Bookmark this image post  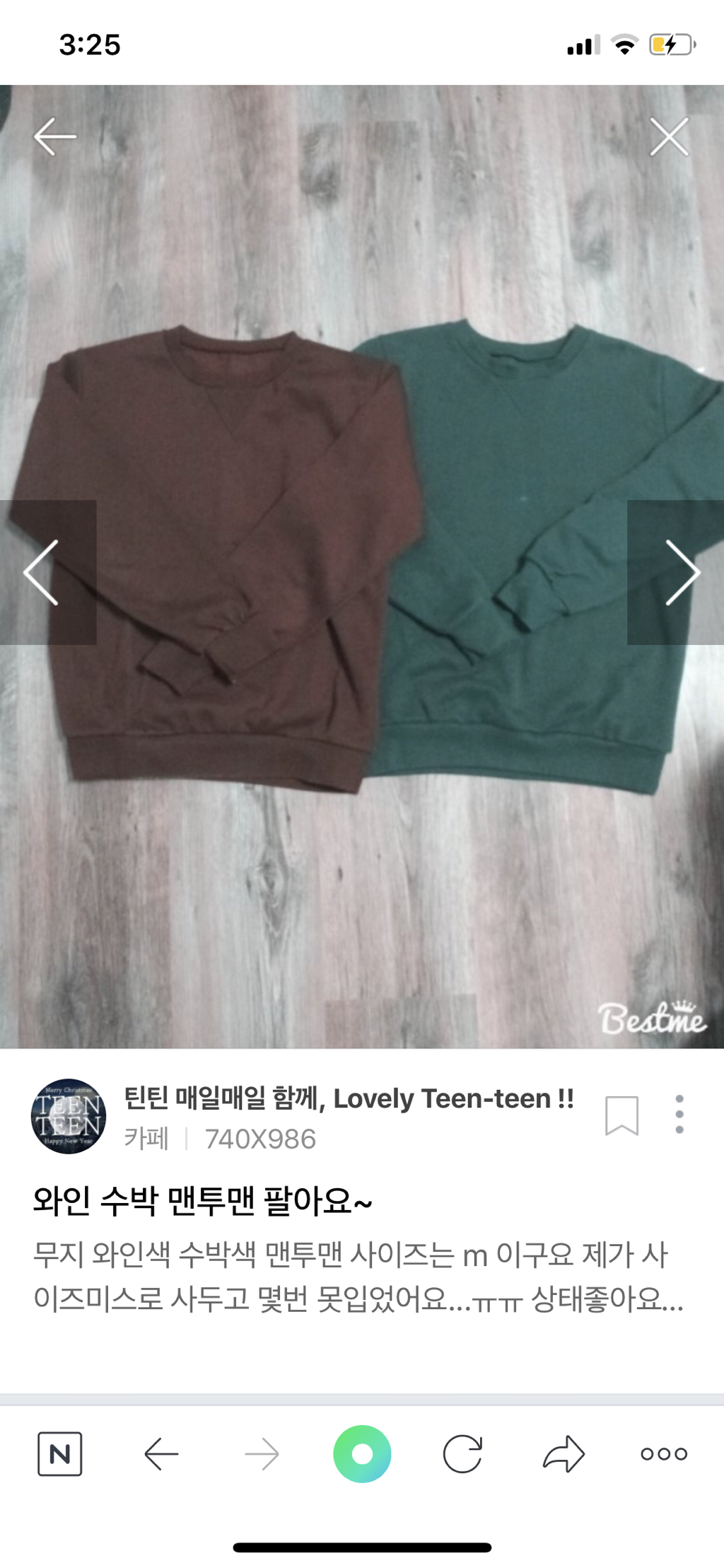(621, 1115)
